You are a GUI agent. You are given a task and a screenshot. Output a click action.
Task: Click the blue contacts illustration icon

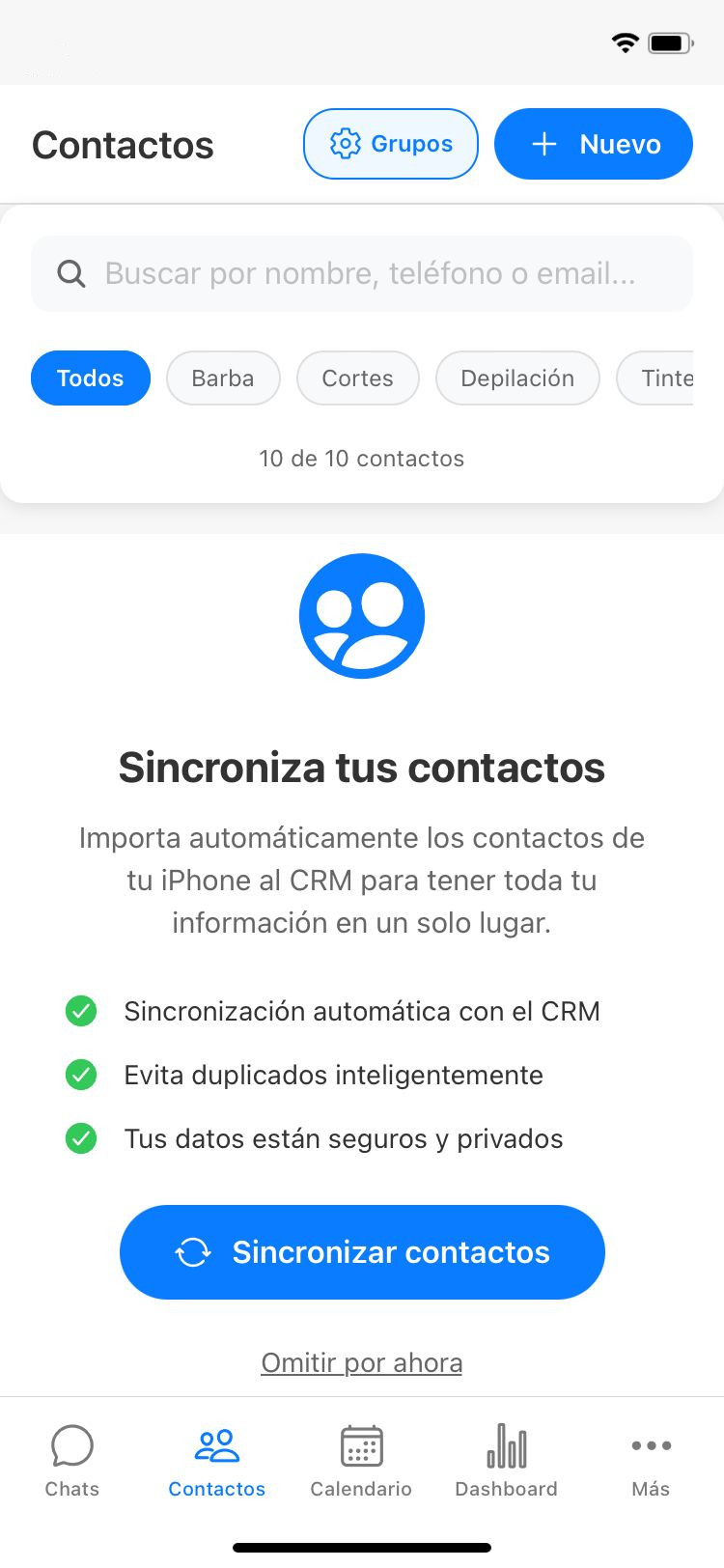[x=362, y=616]
